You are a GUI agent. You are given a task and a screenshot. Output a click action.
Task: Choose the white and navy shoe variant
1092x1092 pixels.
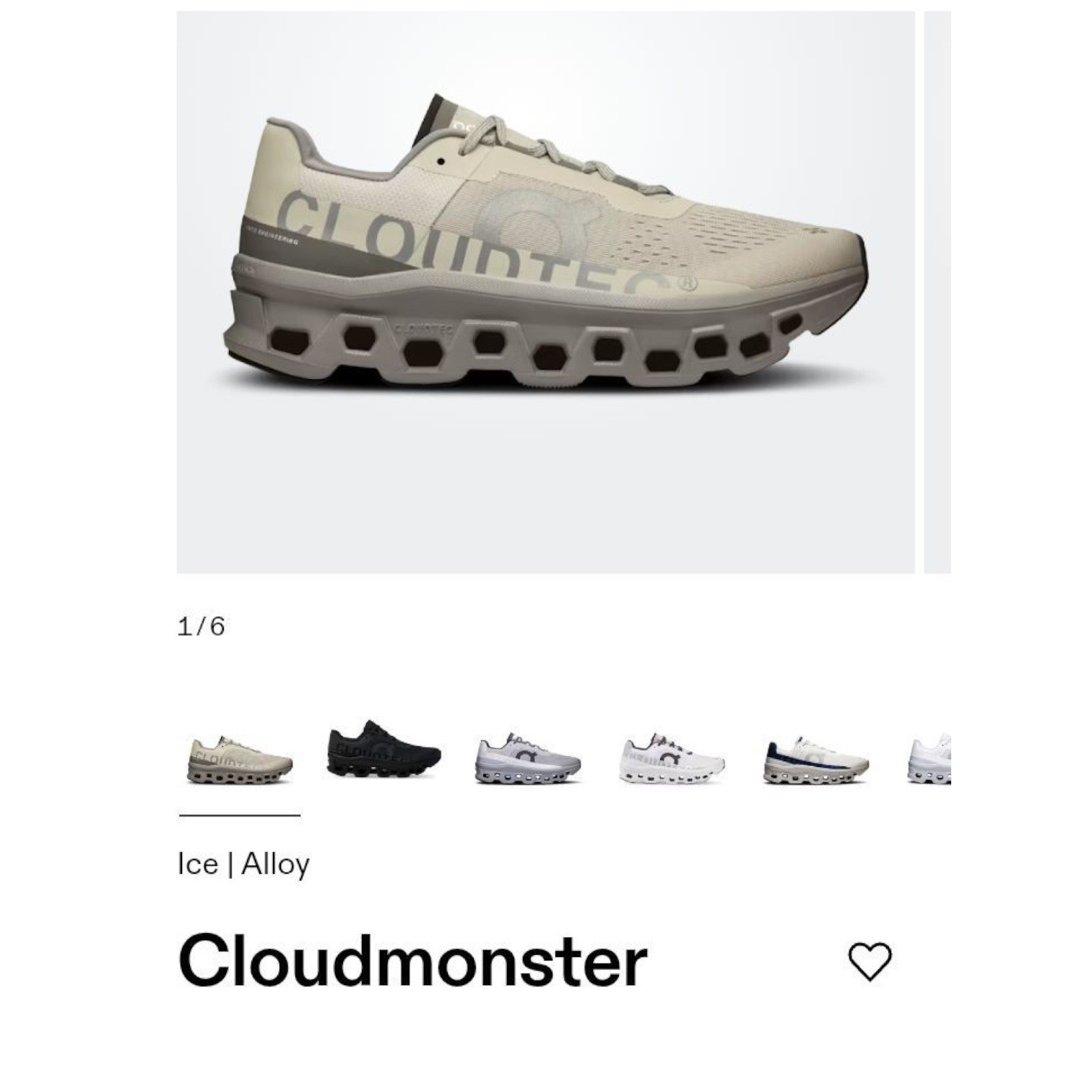pos(815,760)
